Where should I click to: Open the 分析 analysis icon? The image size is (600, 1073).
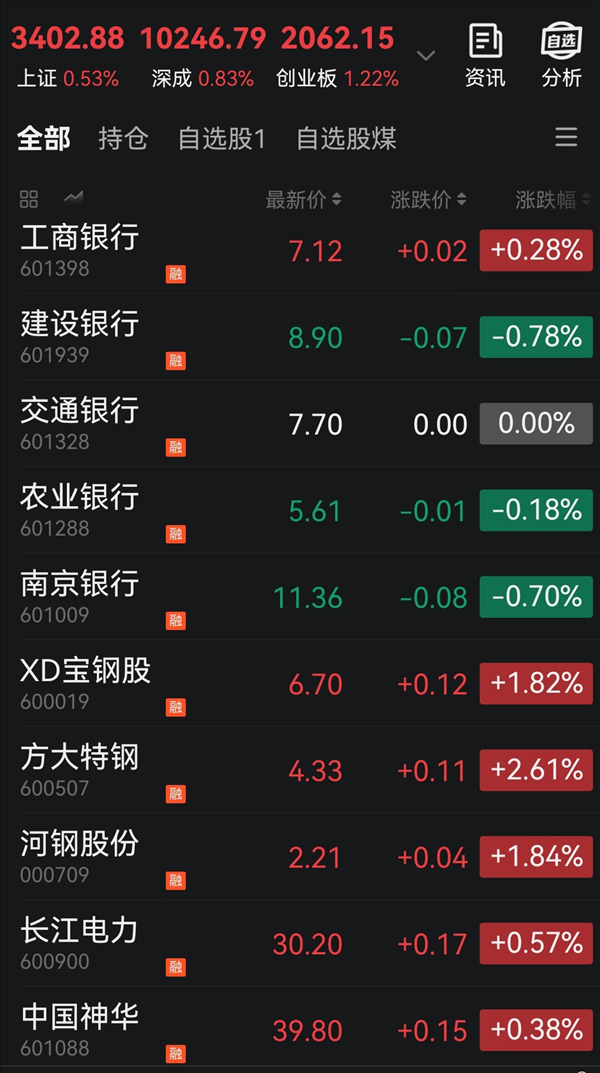(x=562, y=55)
